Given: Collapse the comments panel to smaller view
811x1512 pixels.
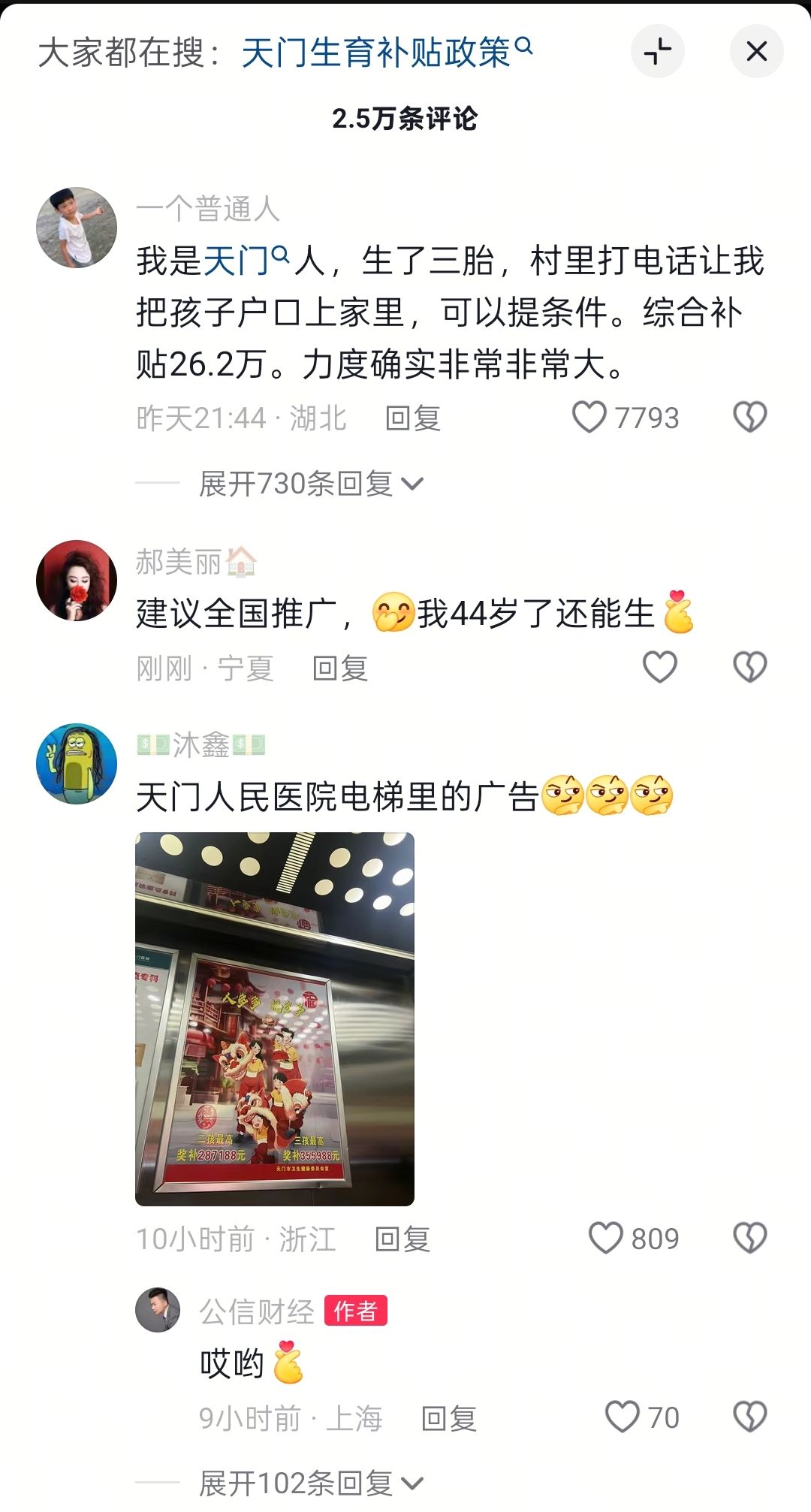Looking at the screenshot, I should tap(658, 51).
